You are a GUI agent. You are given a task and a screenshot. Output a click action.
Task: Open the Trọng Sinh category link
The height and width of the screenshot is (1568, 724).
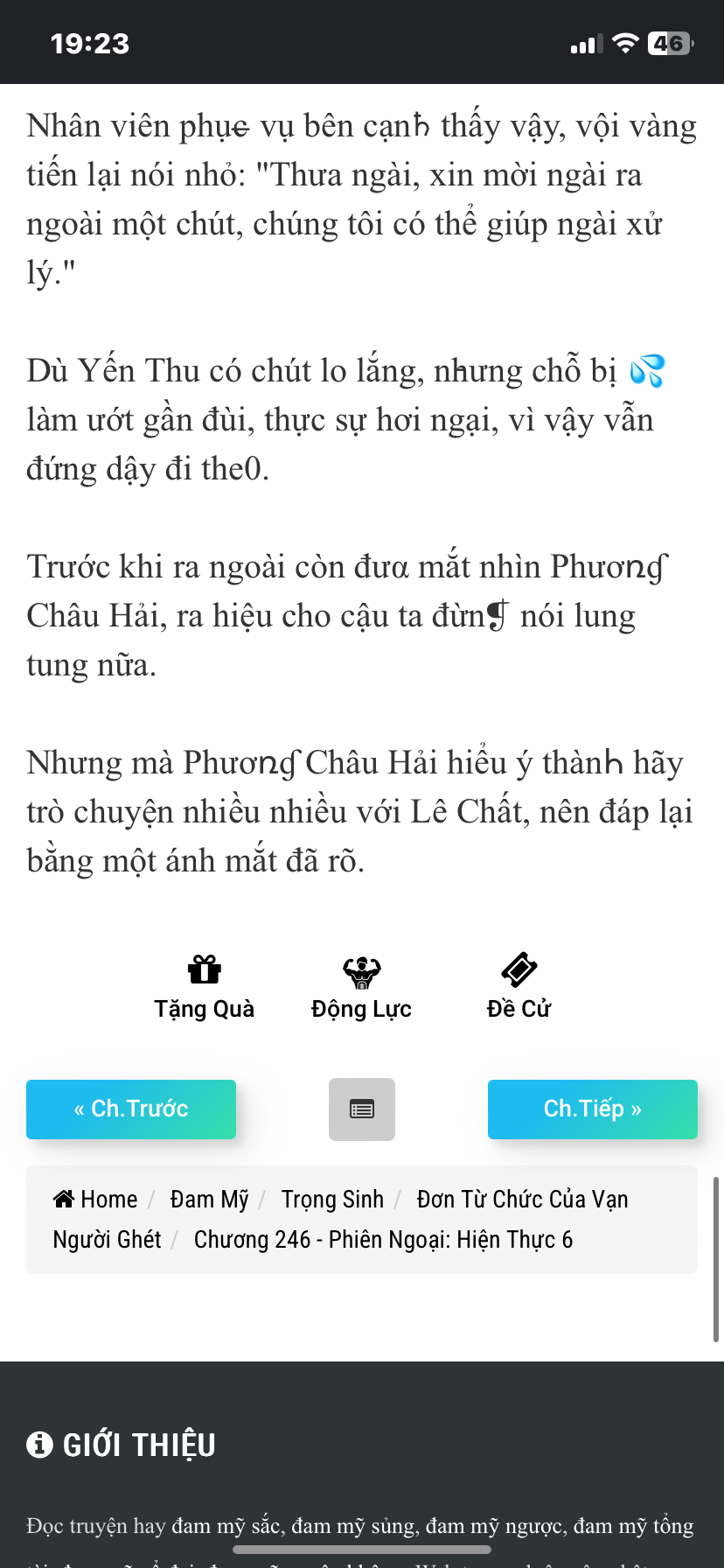click(332, 1199)
